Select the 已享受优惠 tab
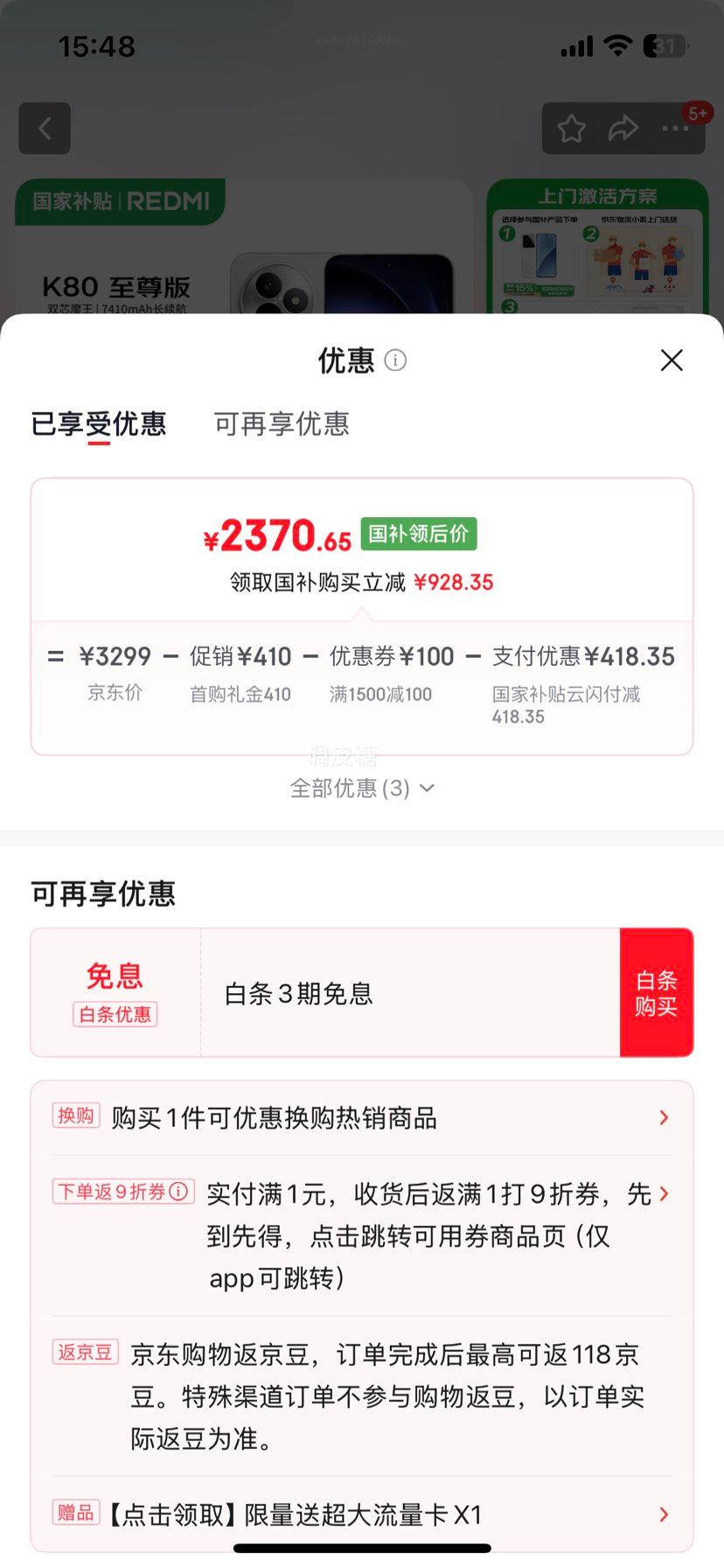This screenshot has height=1568, width=724. [99, 424]
